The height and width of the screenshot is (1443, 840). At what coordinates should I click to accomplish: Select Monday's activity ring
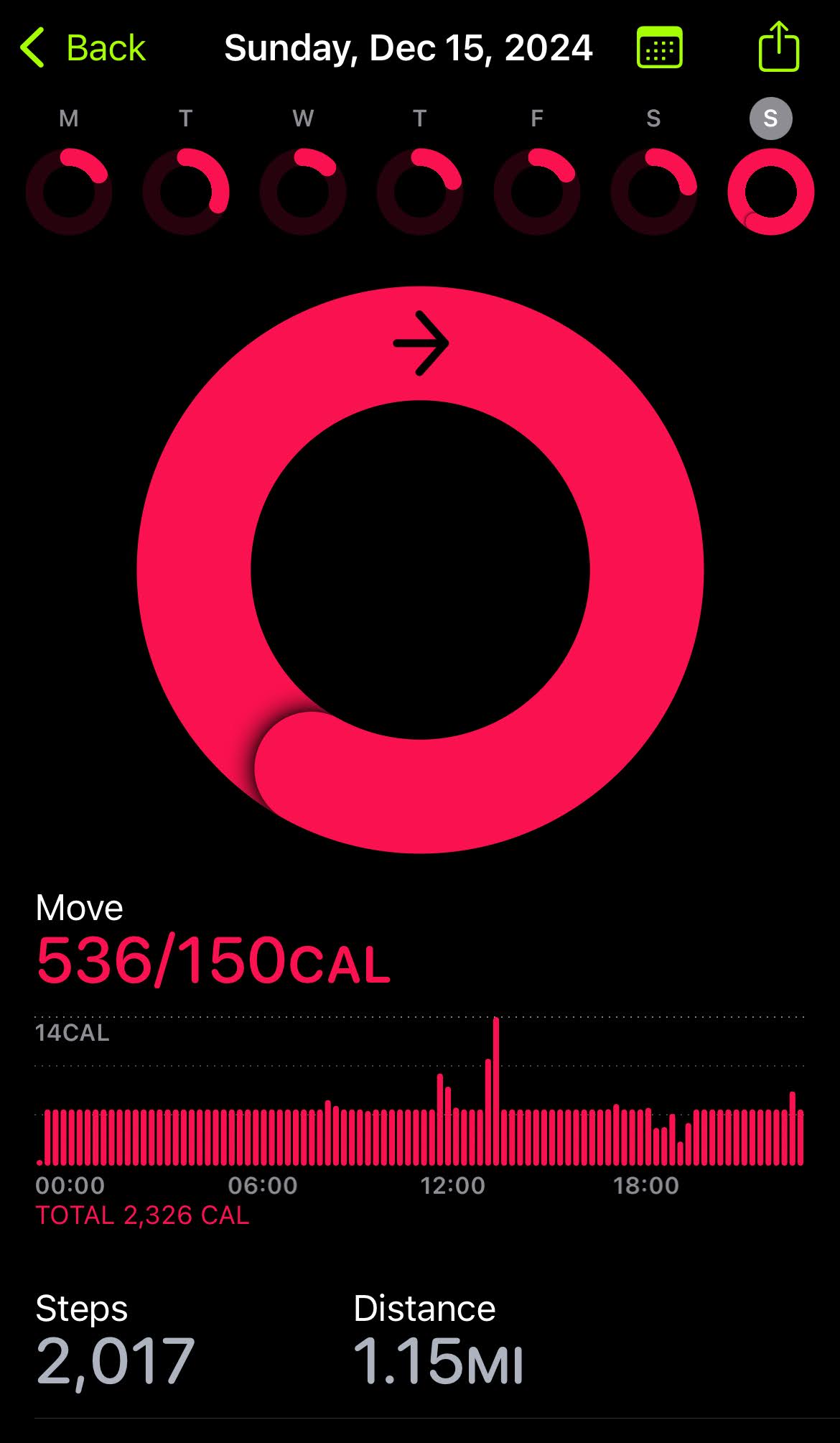[x=69, y=191]
